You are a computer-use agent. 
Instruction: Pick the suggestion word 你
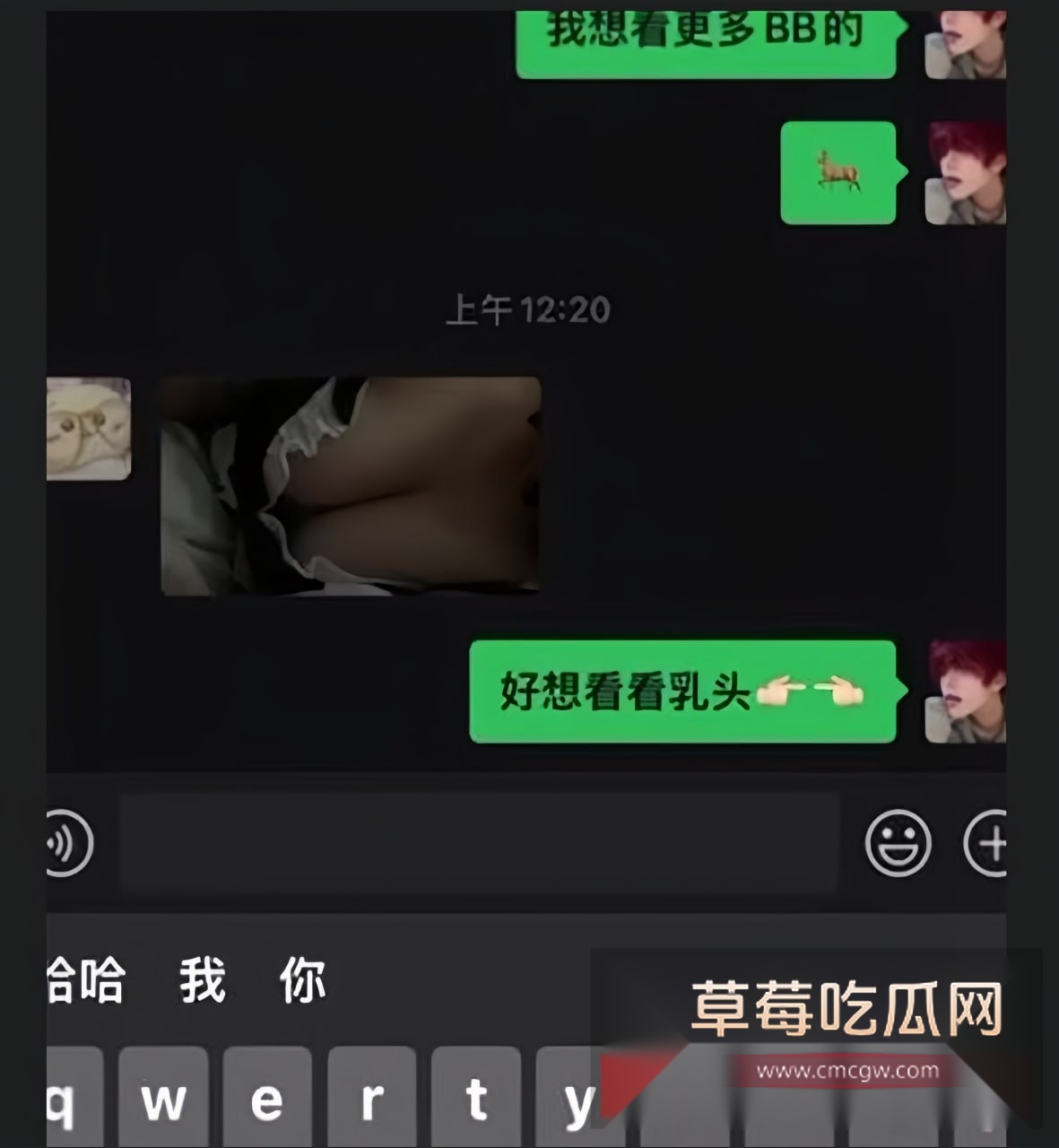click(x=302, y=979)
